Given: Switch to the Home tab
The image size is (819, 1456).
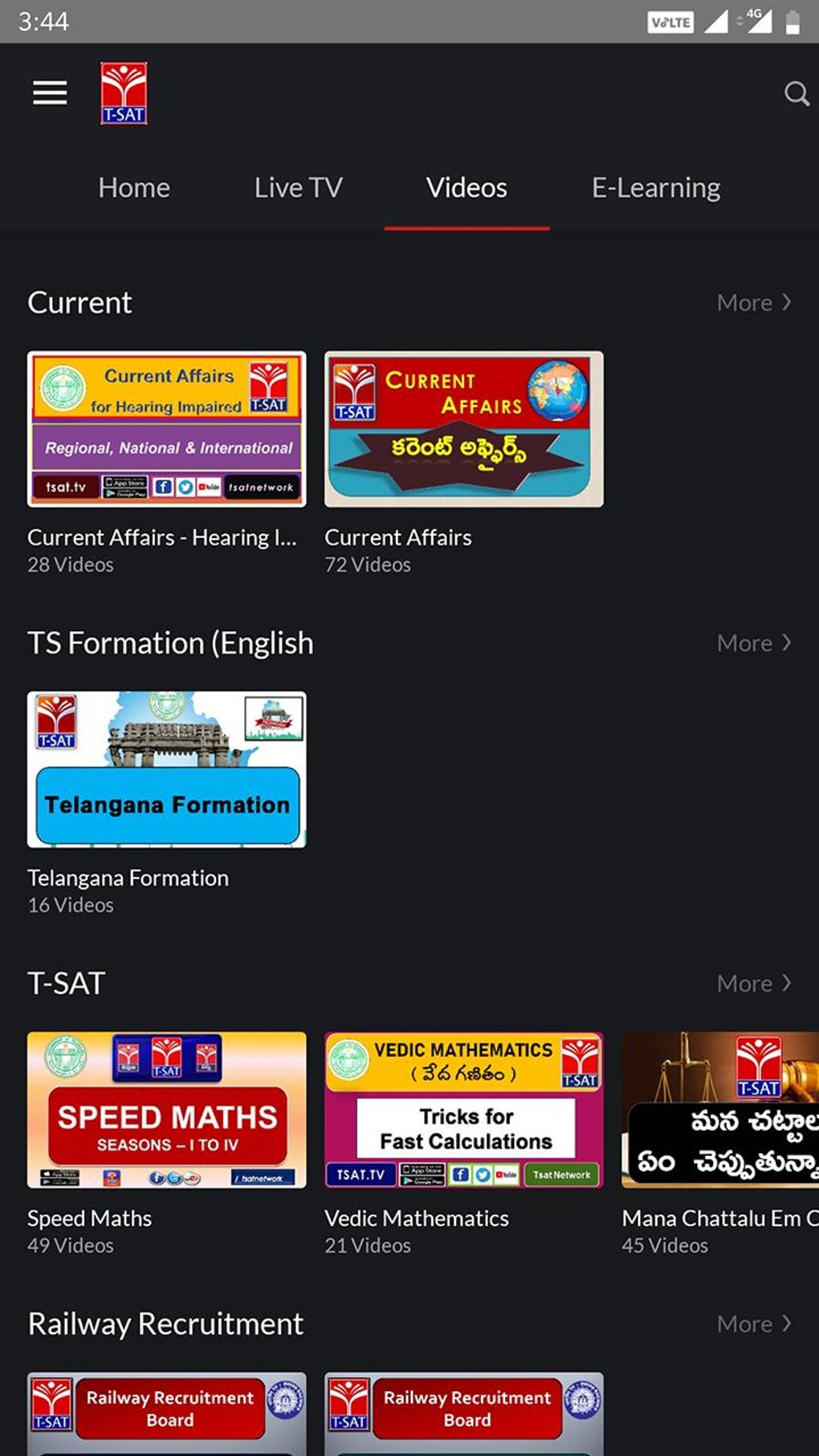Looking at the screenshot, I should click(x=133, y=187).
